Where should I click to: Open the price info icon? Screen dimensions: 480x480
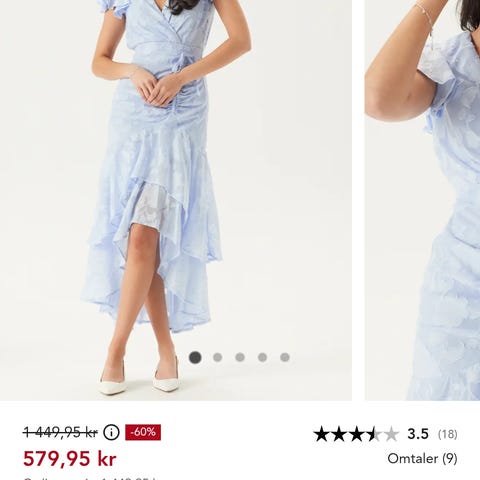point(111,432)
